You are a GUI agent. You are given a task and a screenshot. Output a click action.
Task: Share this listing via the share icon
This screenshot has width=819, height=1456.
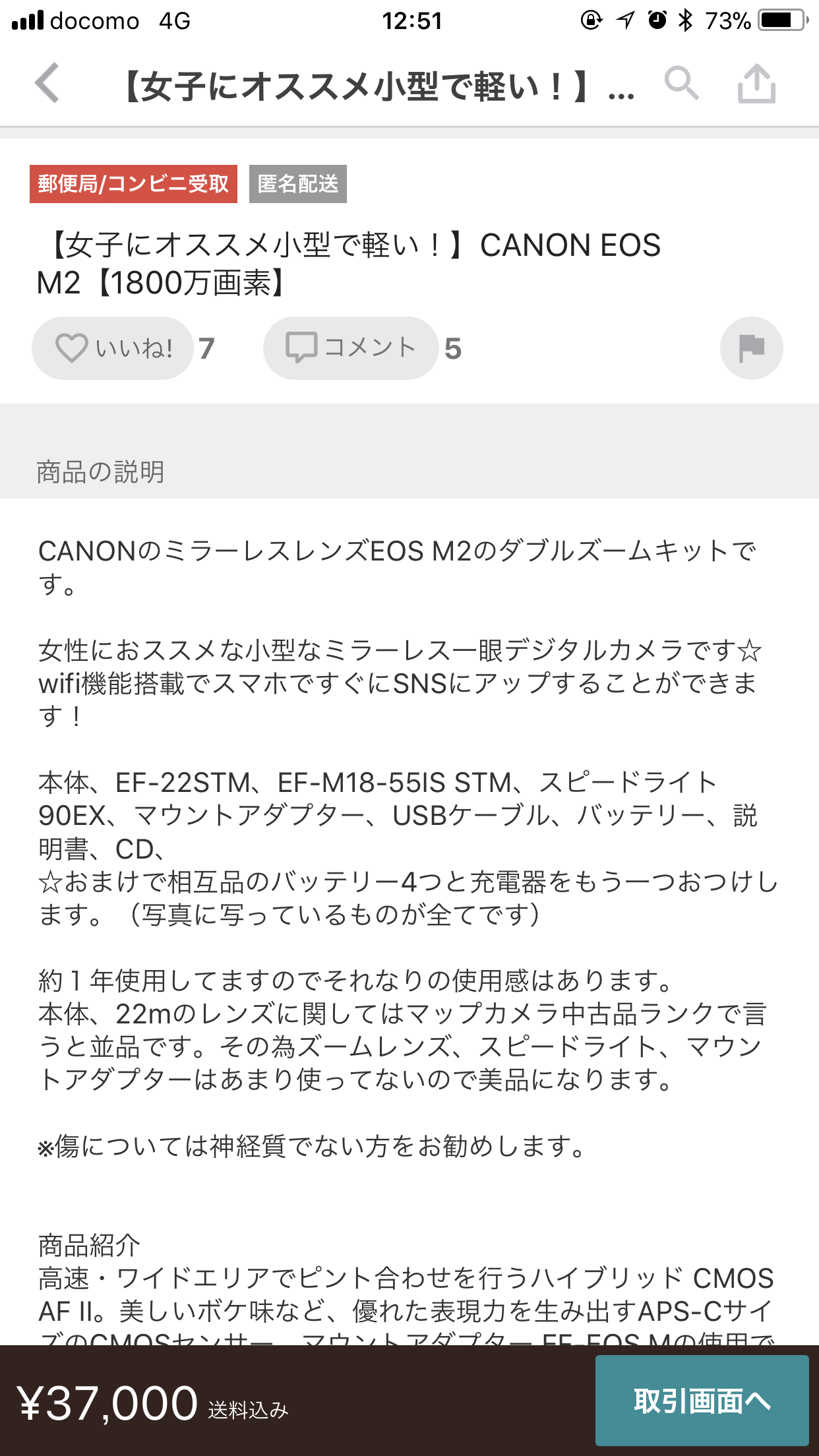tap(756, 83)
